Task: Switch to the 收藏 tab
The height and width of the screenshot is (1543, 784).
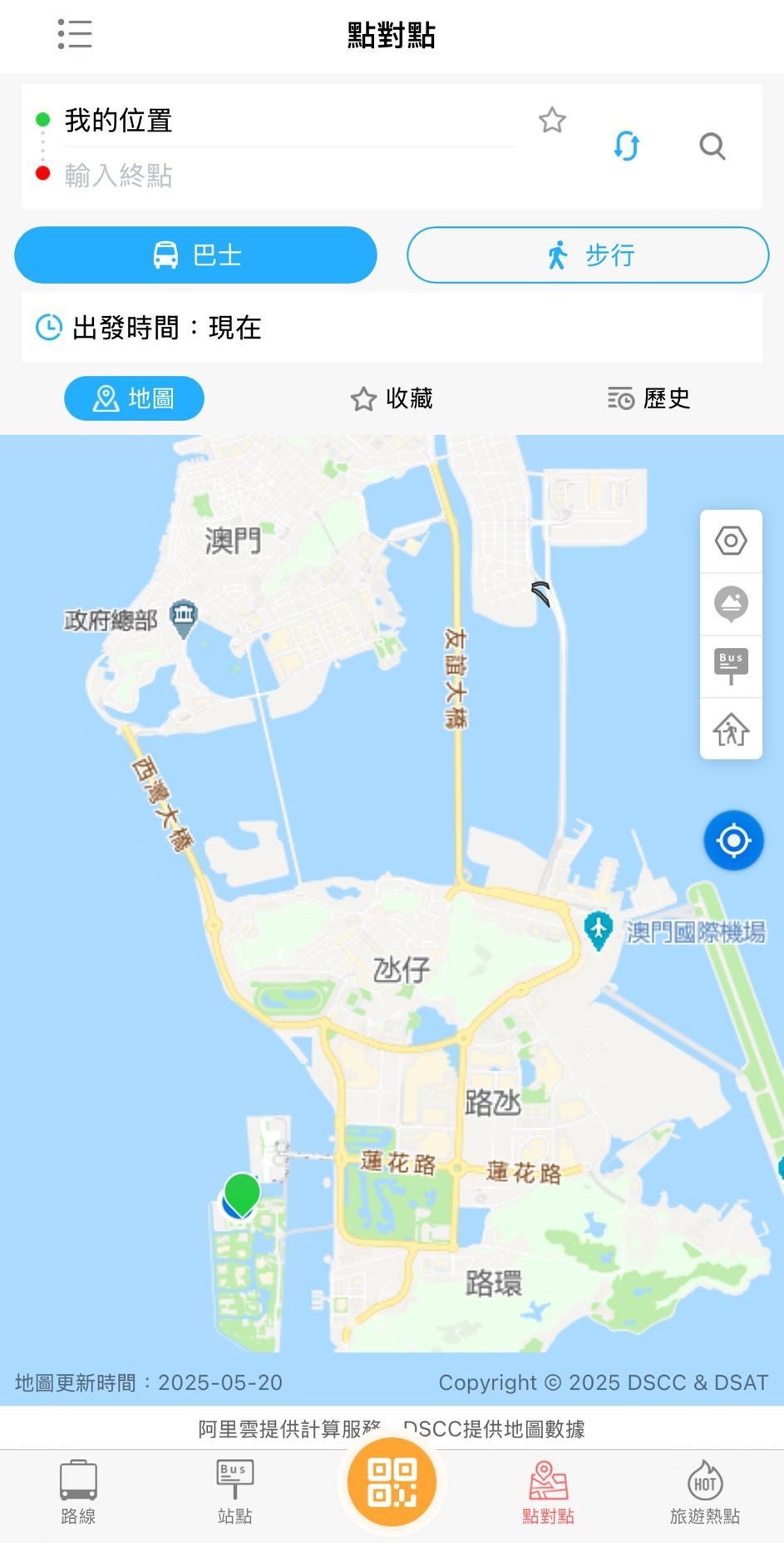Action: click(392, 398)
